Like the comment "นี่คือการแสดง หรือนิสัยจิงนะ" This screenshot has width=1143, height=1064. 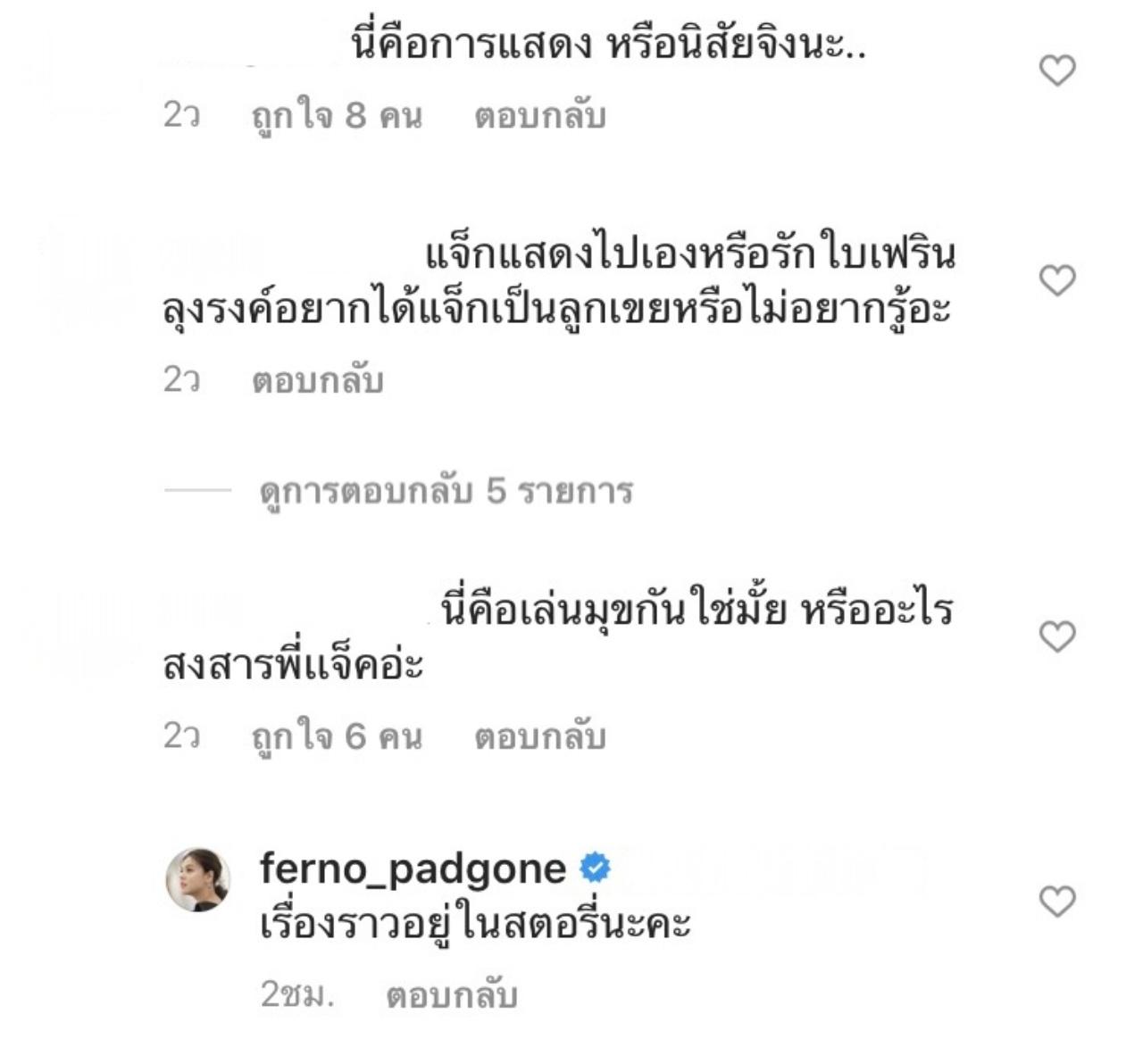(1057, 71)
